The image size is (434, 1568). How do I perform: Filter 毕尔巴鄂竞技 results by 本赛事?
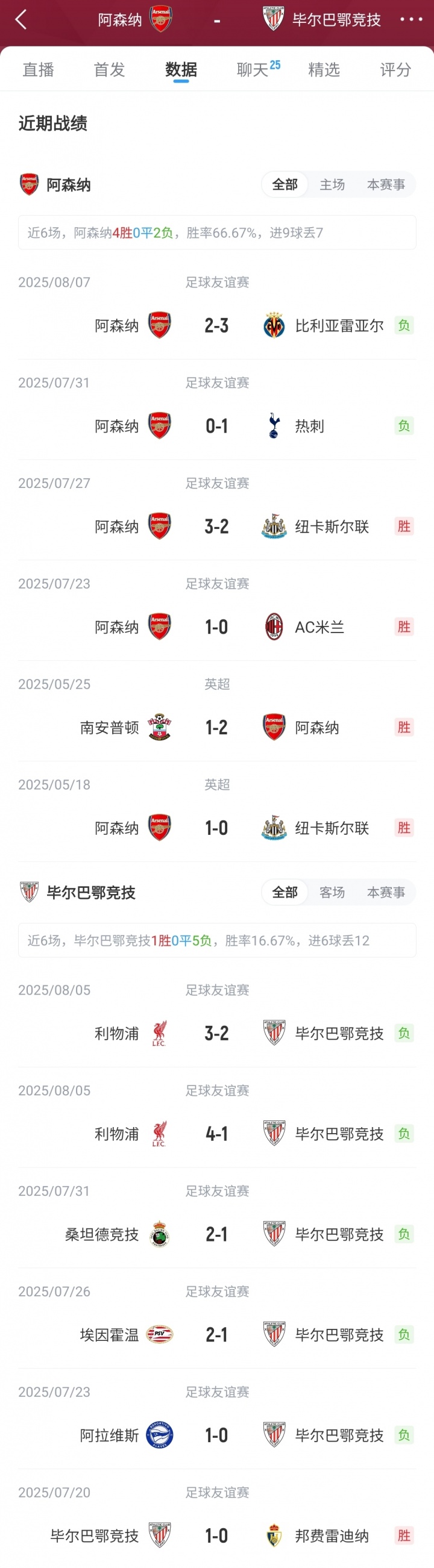click(x=386, y=892)
